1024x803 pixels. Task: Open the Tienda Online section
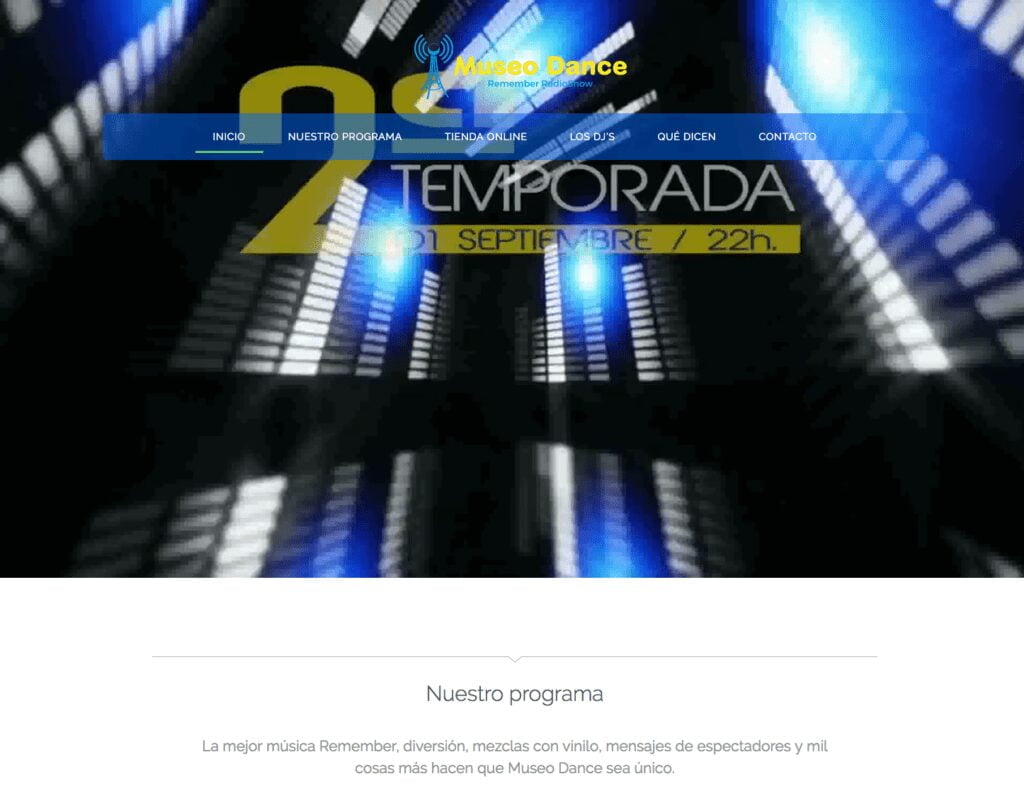[x=486, y=137]
